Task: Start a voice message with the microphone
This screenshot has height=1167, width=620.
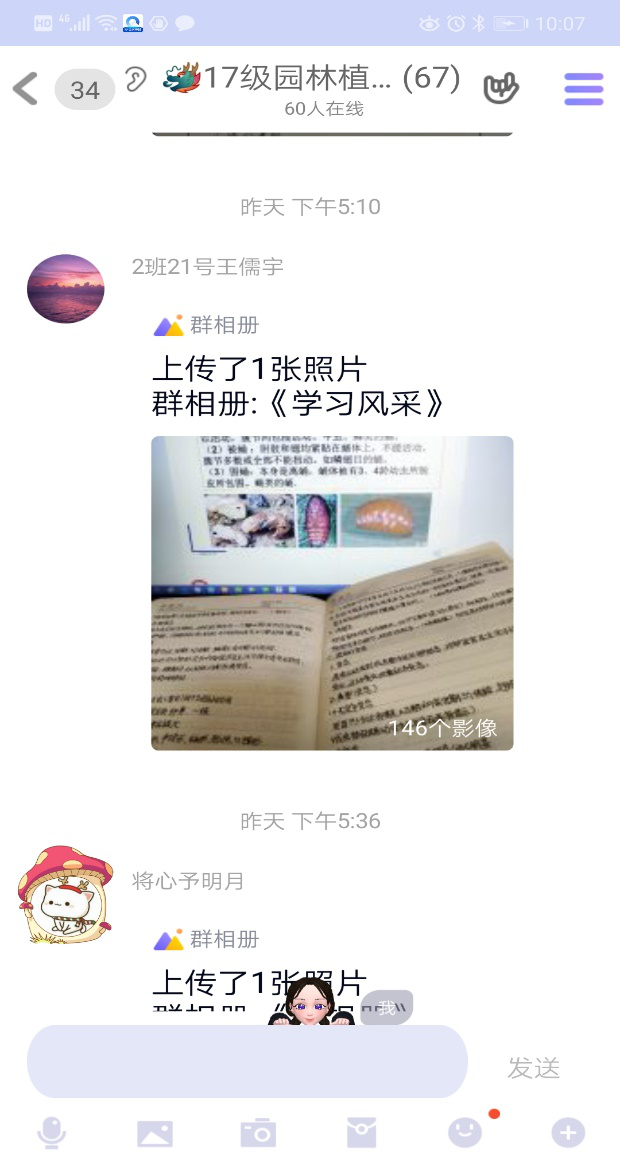Action: point(52,1133)
